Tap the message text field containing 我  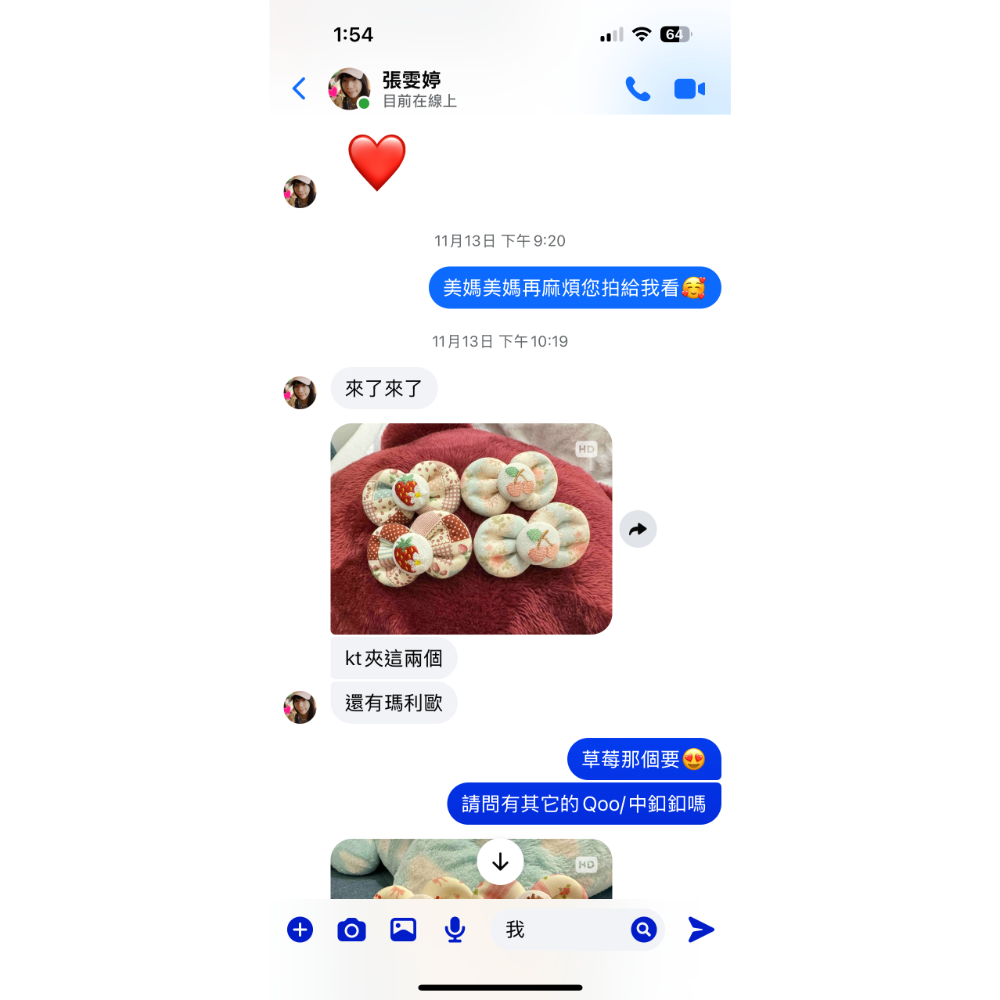coord(560,930)
